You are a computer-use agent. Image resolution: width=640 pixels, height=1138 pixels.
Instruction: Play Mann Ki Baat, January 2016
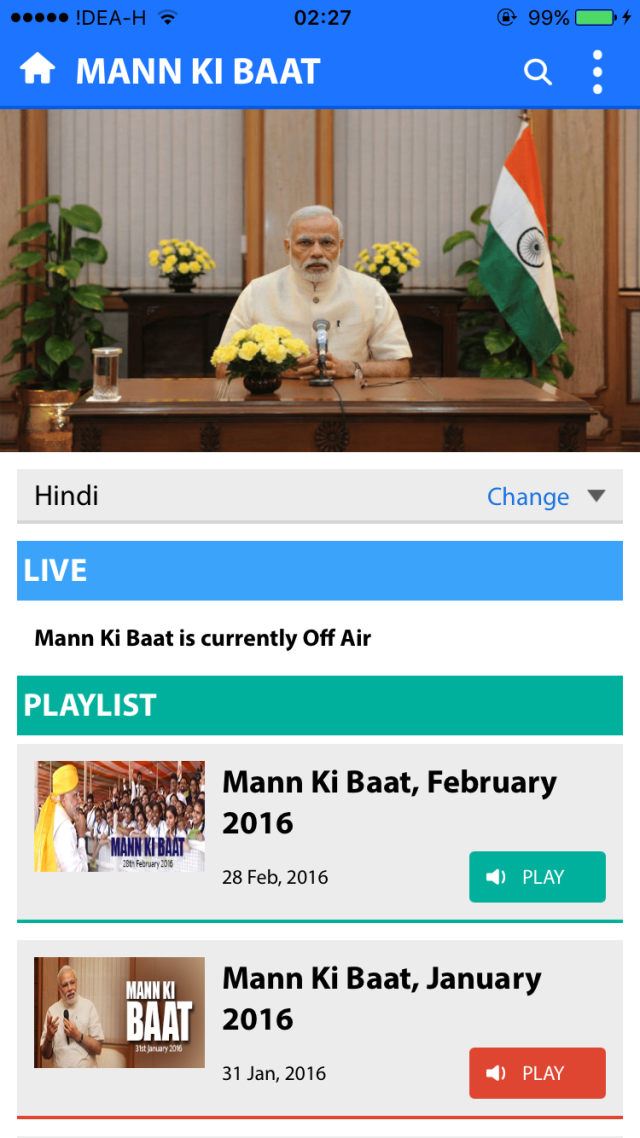click(x=537, y=1073)
